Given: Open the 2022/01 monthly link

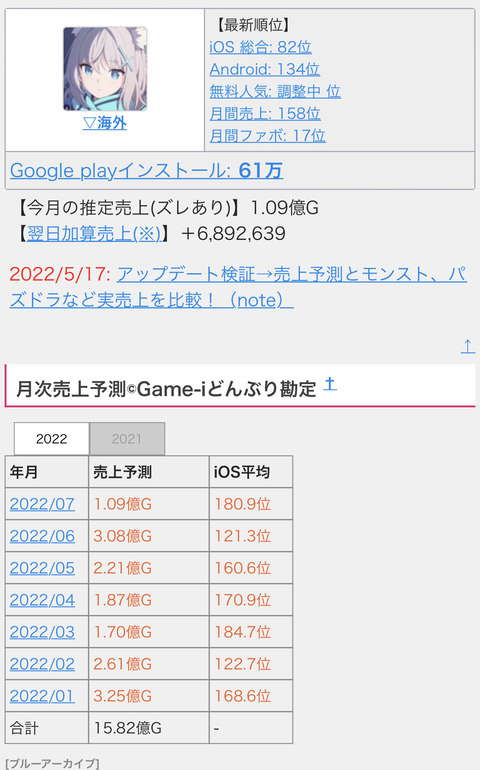Looking at the screenshot, I should coord(42,696).
